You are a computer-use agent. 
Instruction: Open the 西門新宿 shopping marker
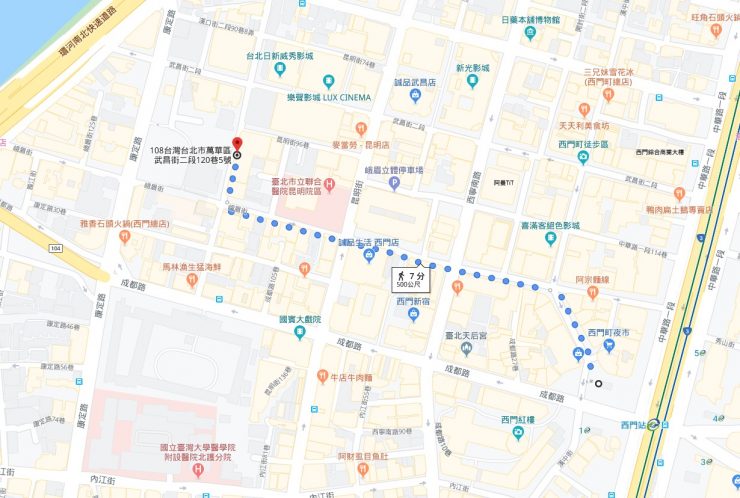[x=412, y=316]
